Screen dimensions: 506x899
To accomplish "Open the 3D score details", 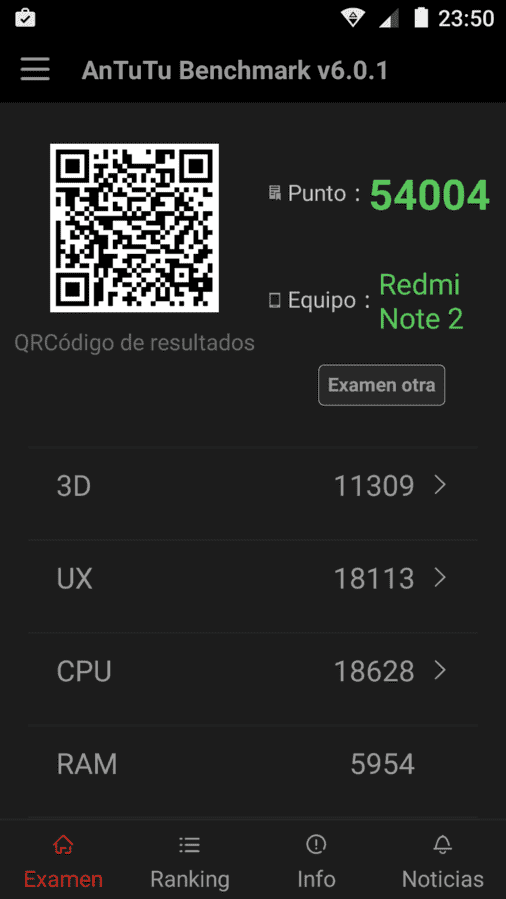I will pos(253,486).
